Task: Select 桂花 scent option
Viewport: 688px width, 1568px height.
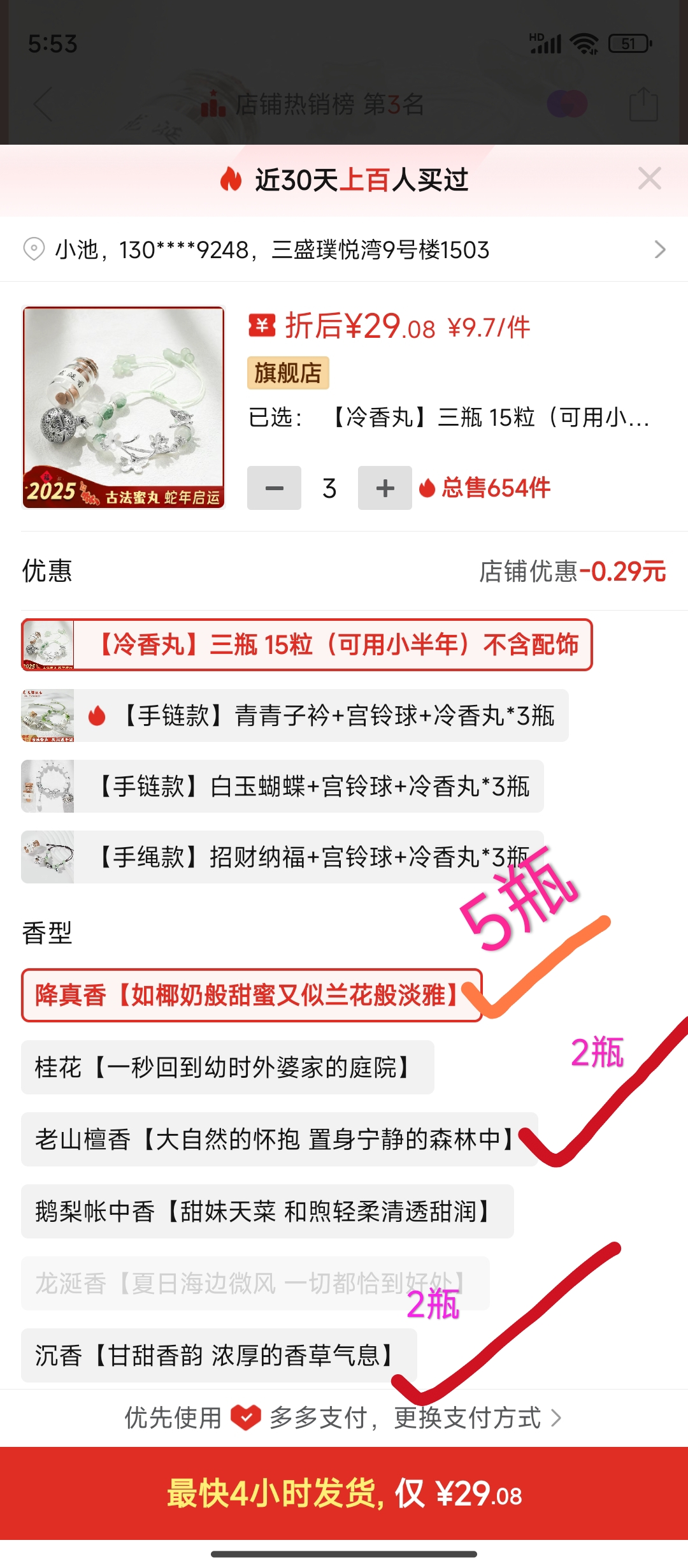Action: (227, 1068)
